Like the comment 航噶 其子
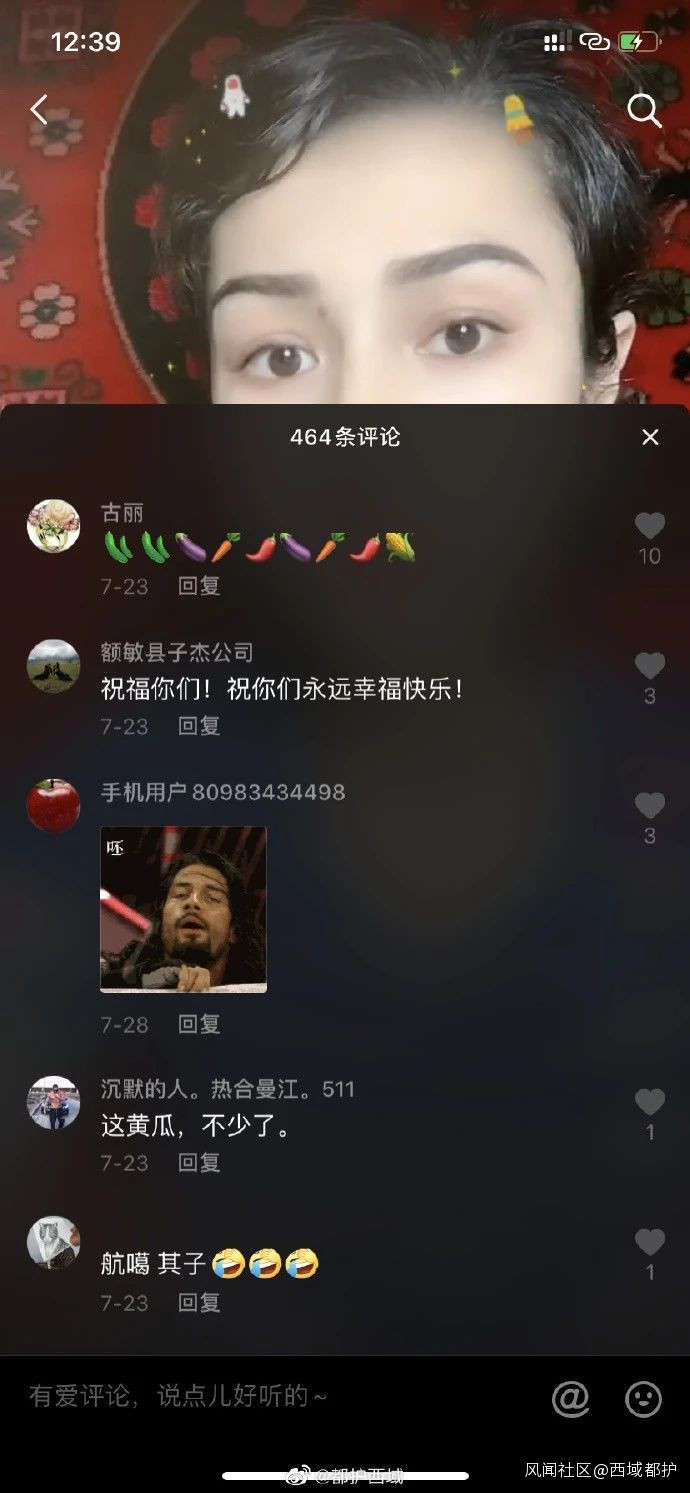The image size is (690, 1493). coord(650,1242)
